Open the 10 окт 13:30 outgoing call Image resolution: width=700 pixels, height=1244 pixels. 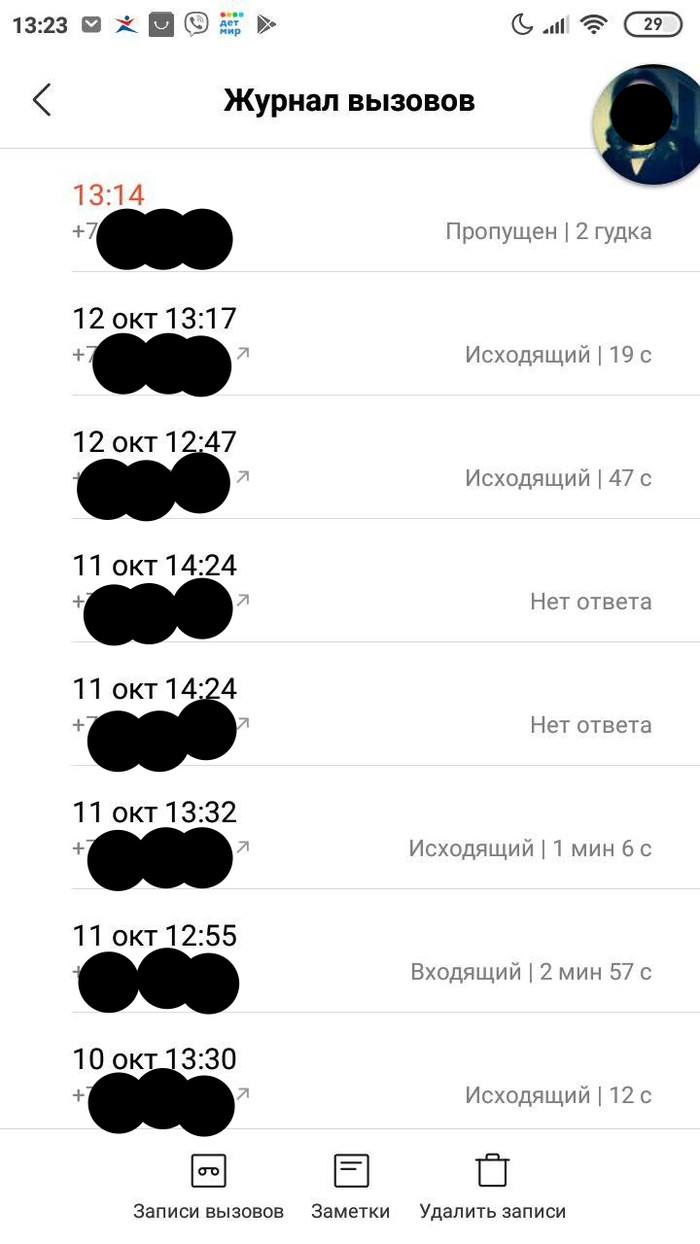point(360,1076)
